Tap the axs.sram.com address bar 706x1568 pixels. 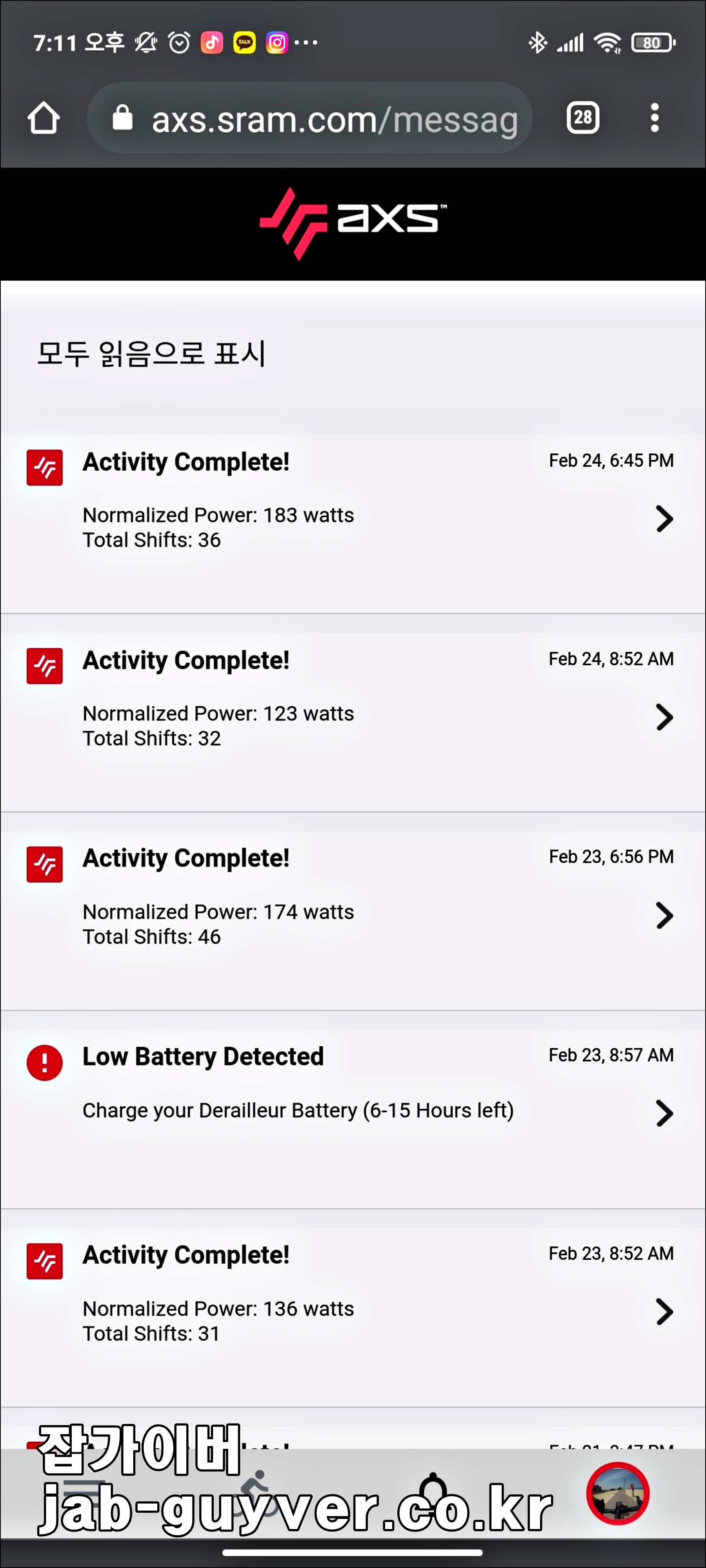click(x=310, y=117)
